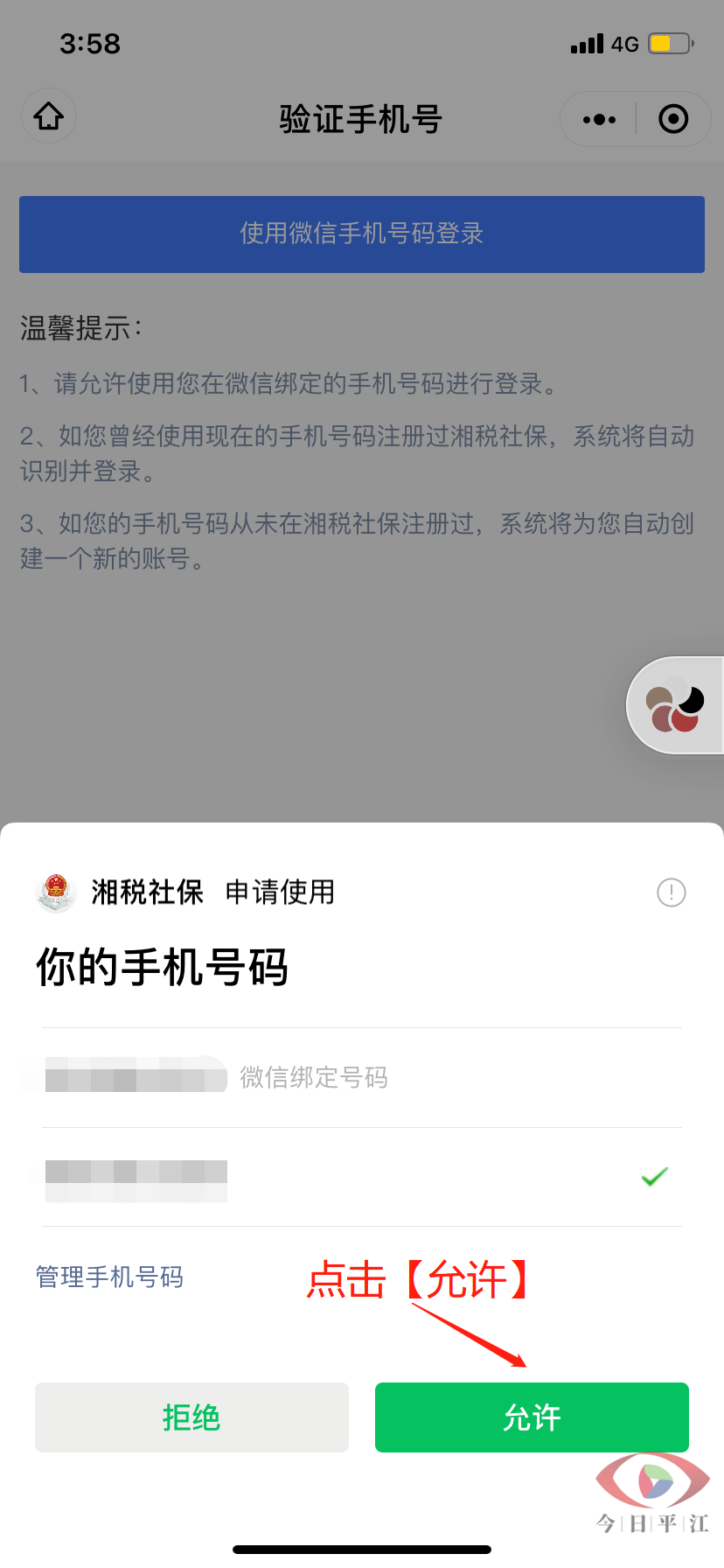Close the mini program with the circle icon

(673, 119)
